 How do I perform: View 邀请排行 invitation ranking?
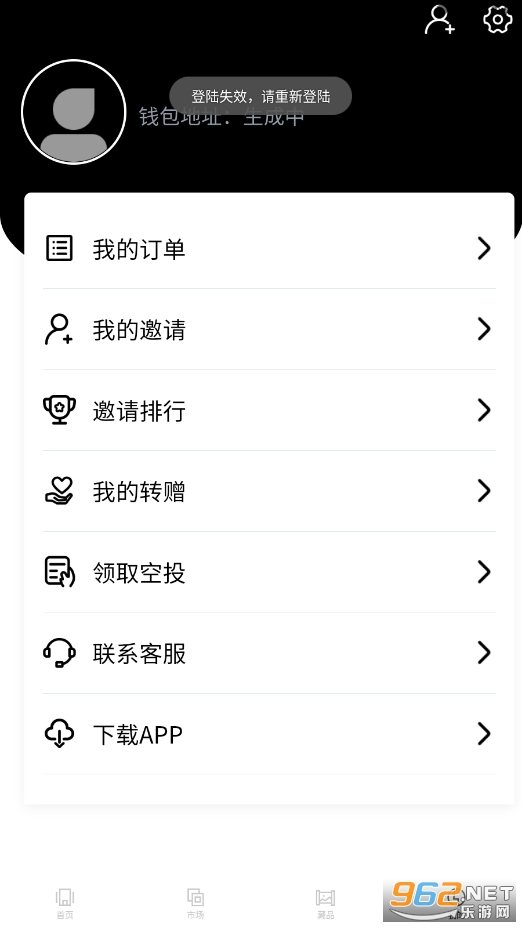[x=269, y=410]
